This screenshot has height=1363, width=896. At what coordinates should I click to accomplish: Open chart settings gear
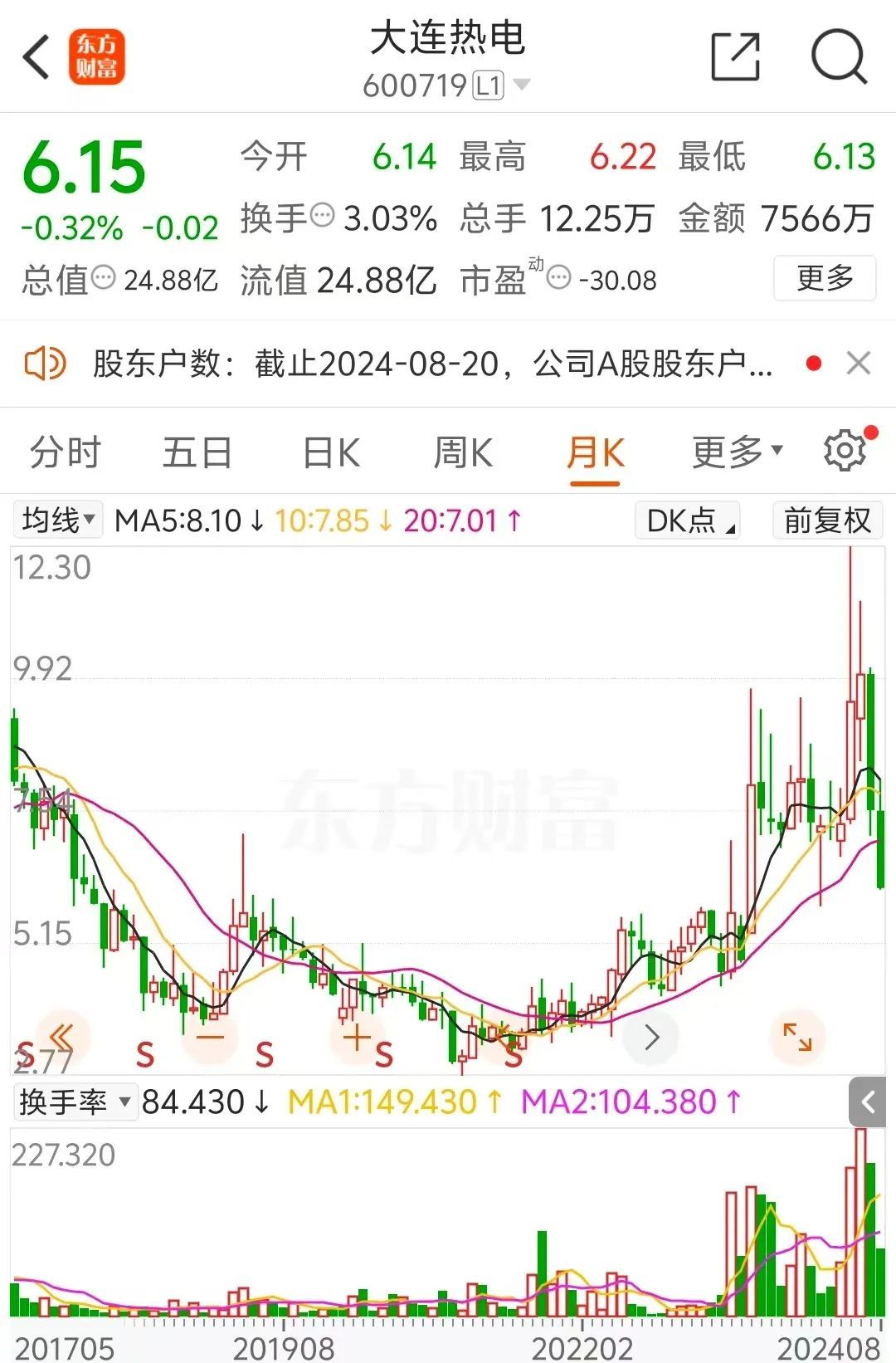click(845, 451)
